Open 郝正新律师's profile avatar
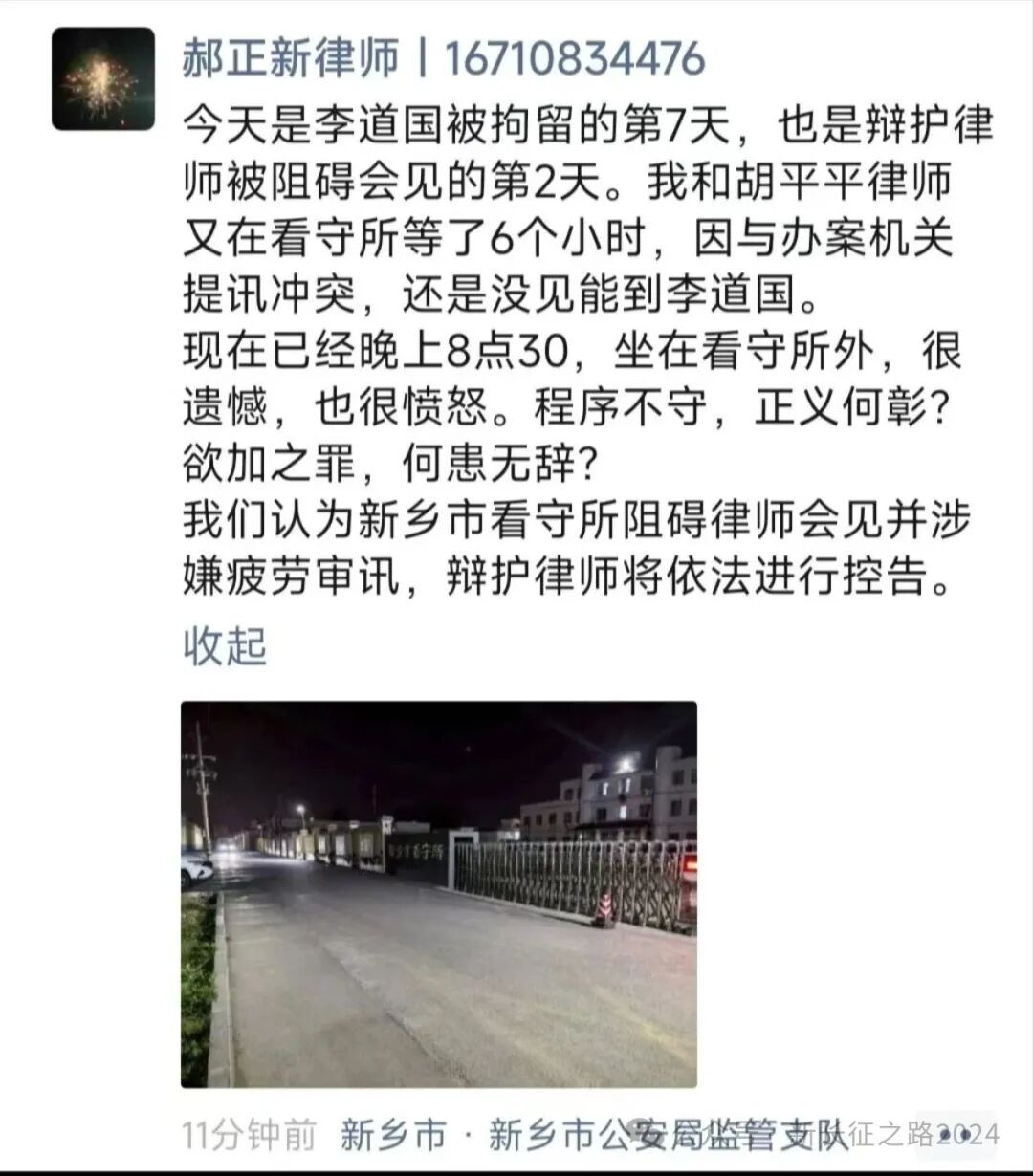This screenshot has width=1033, height=1176. [103, 78]
